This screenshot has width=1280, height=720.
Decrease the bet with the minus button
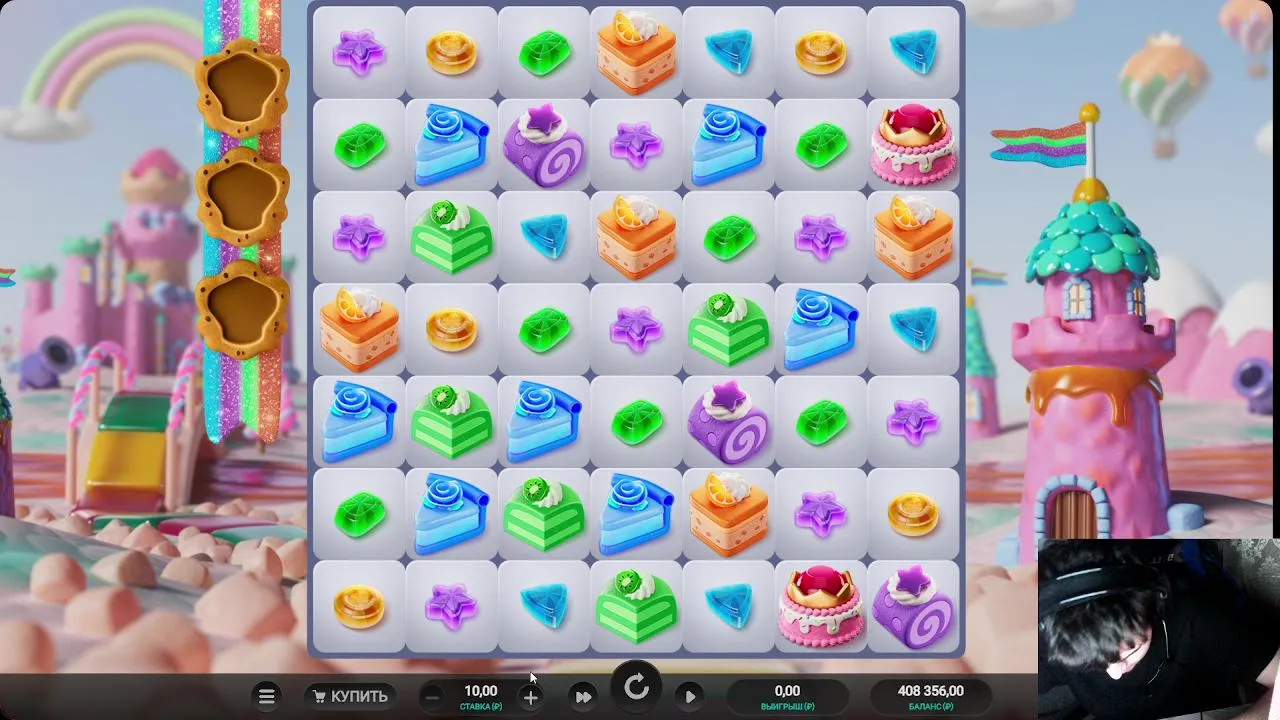pyautogui.click(x=432, y=697)
